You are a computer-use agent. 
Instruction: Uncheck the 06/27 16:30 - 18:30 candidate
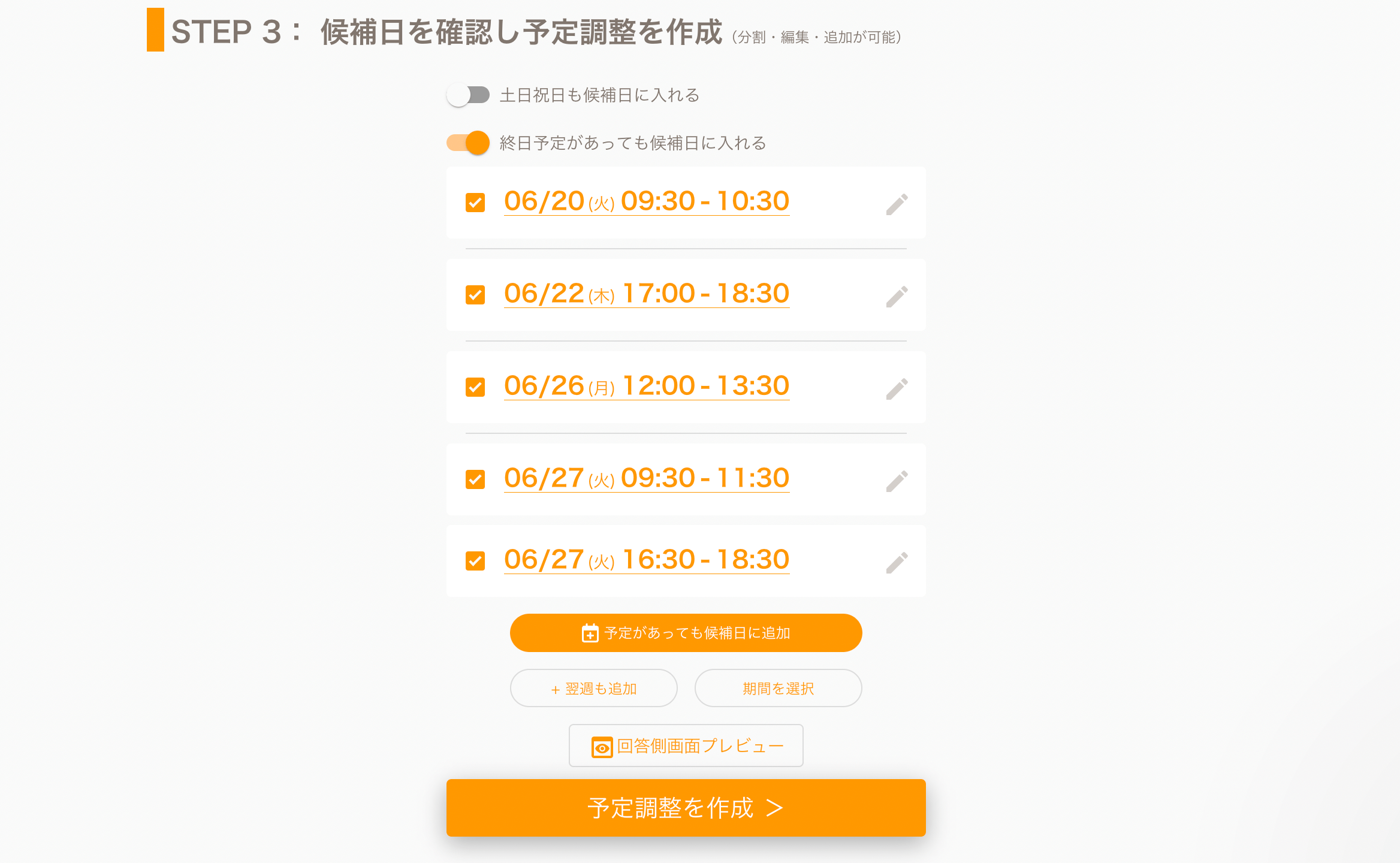point(475,561)
